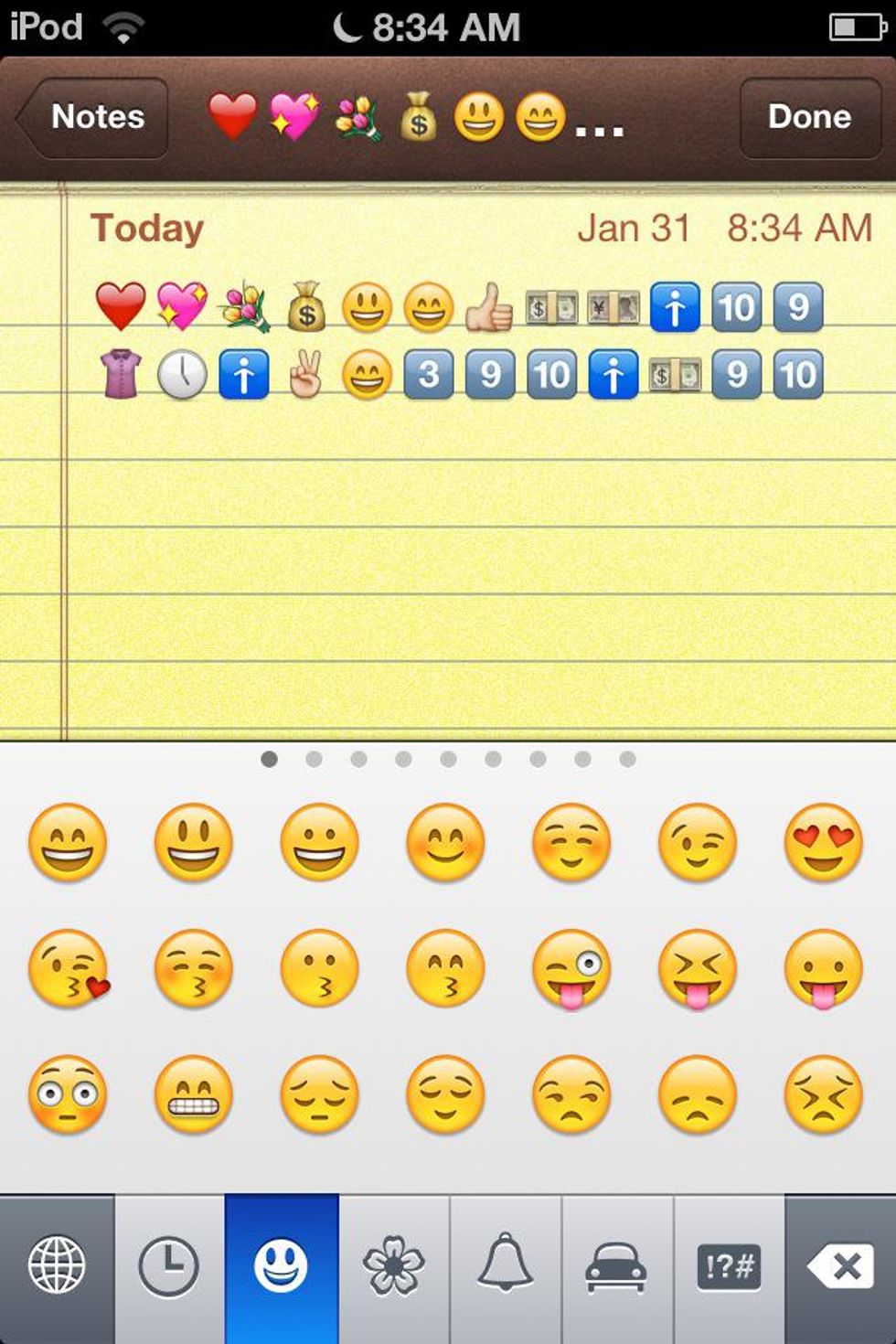Insert the flushed wide-eyed emoji
Image resolution: width=896 pixels, height=1344 pixels.
click(x=69, y=1094)
